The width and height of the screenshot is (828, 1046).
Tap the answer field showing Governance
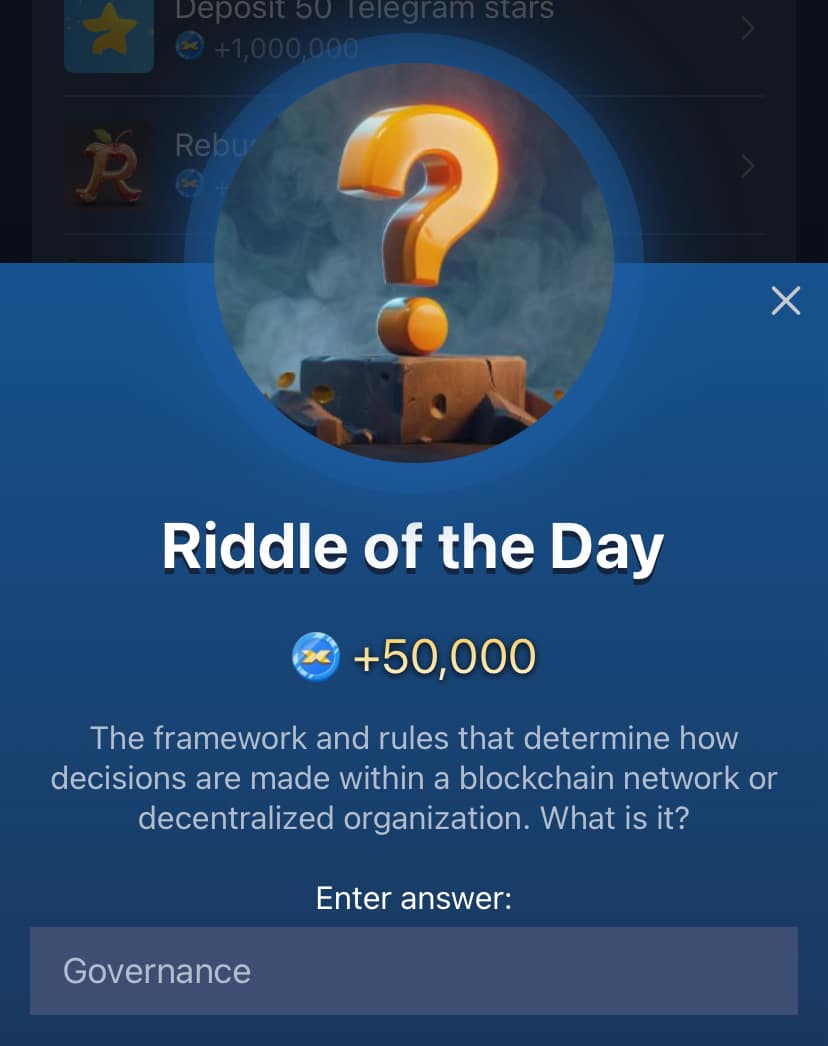coord(413,970)
